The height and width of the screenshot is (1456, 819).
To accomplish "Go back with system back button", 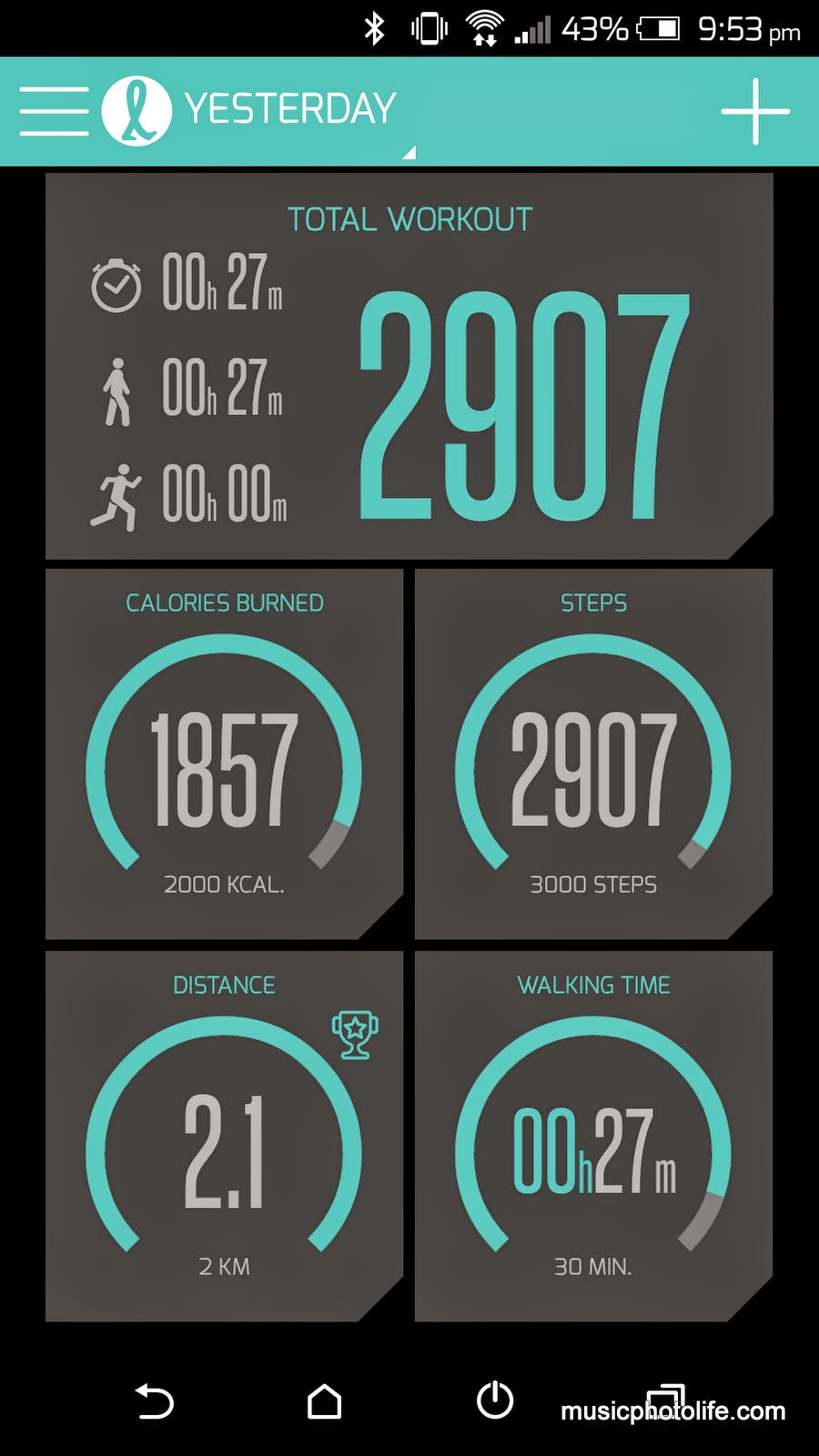I will pos(154,1400).
